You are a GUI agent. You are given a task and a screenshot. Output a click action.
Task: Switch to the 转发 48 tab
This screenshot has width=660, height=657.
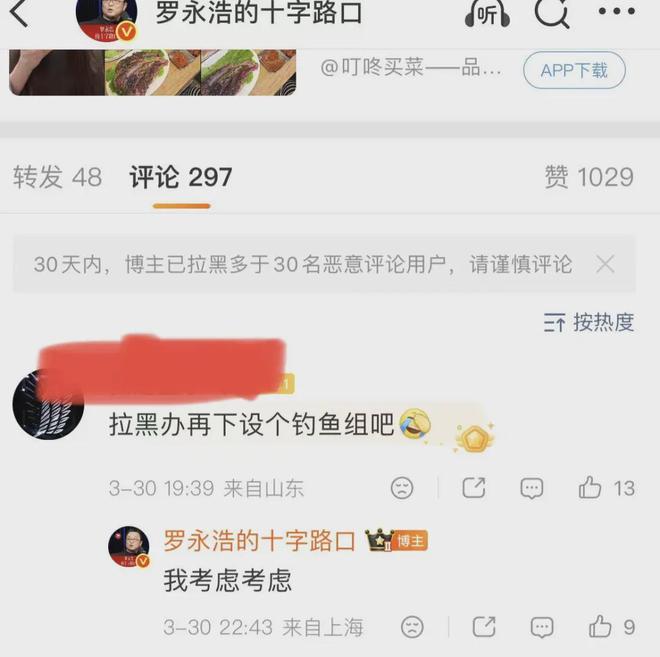pos(57,178)
